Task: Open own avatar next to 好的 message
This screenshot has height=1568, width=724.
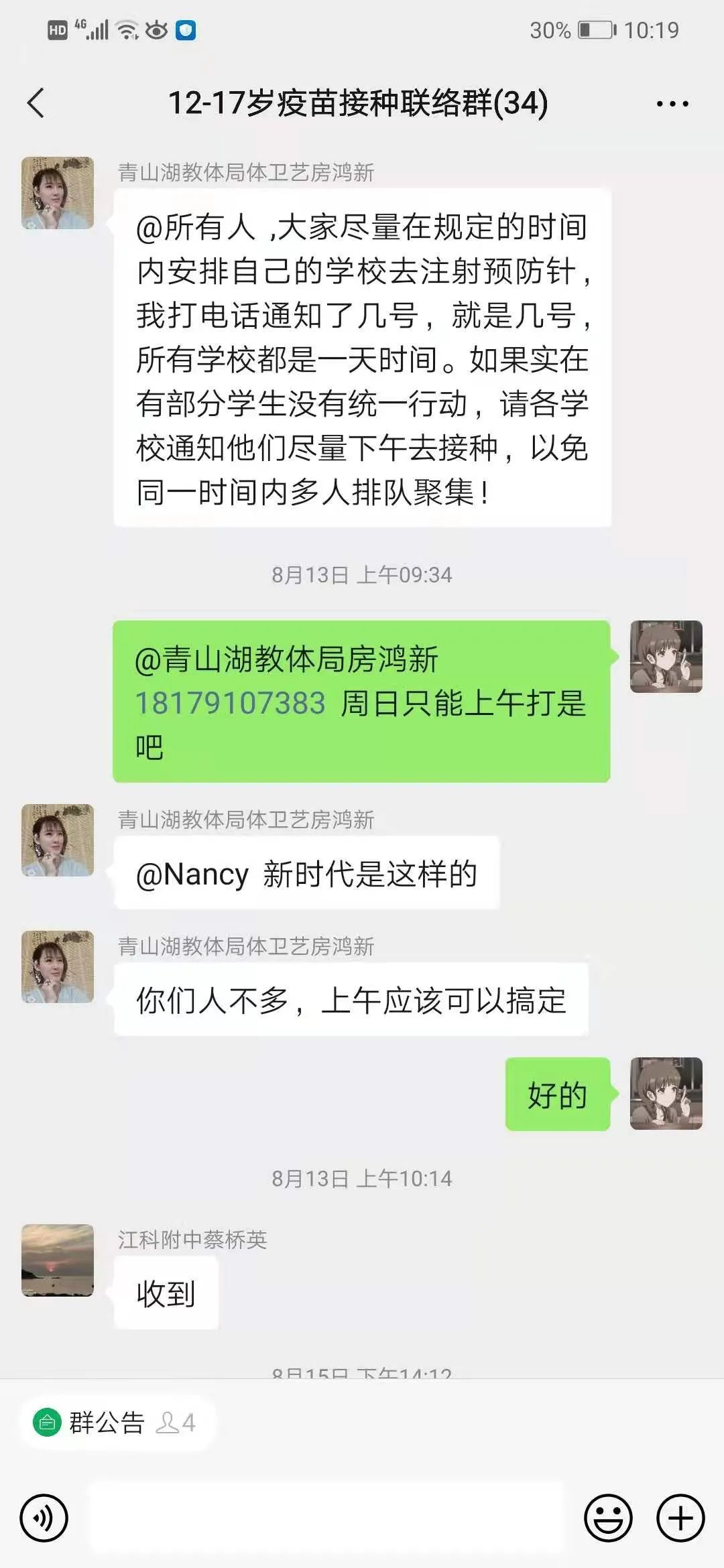Action: pos(666,1094)
